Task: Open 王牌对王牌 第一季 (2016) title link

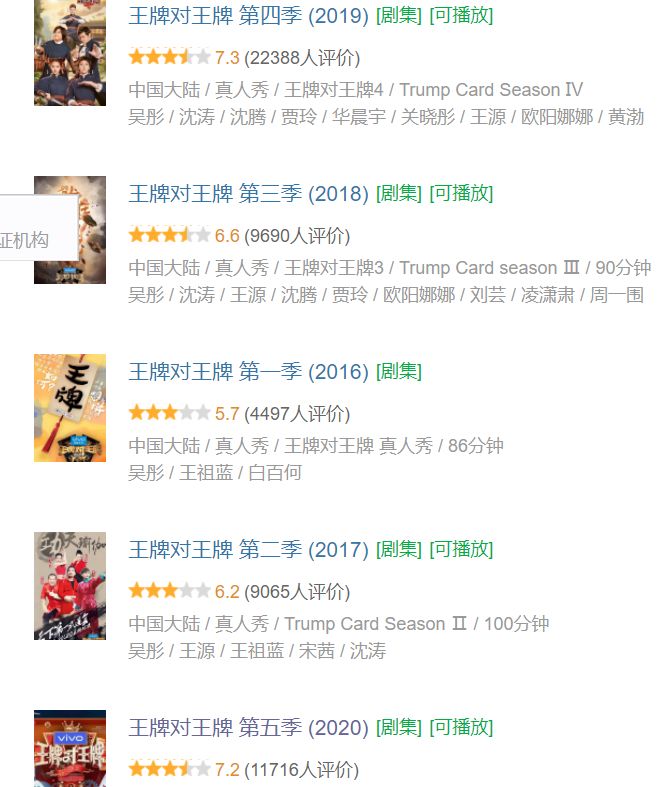Action: coord(248,372)
